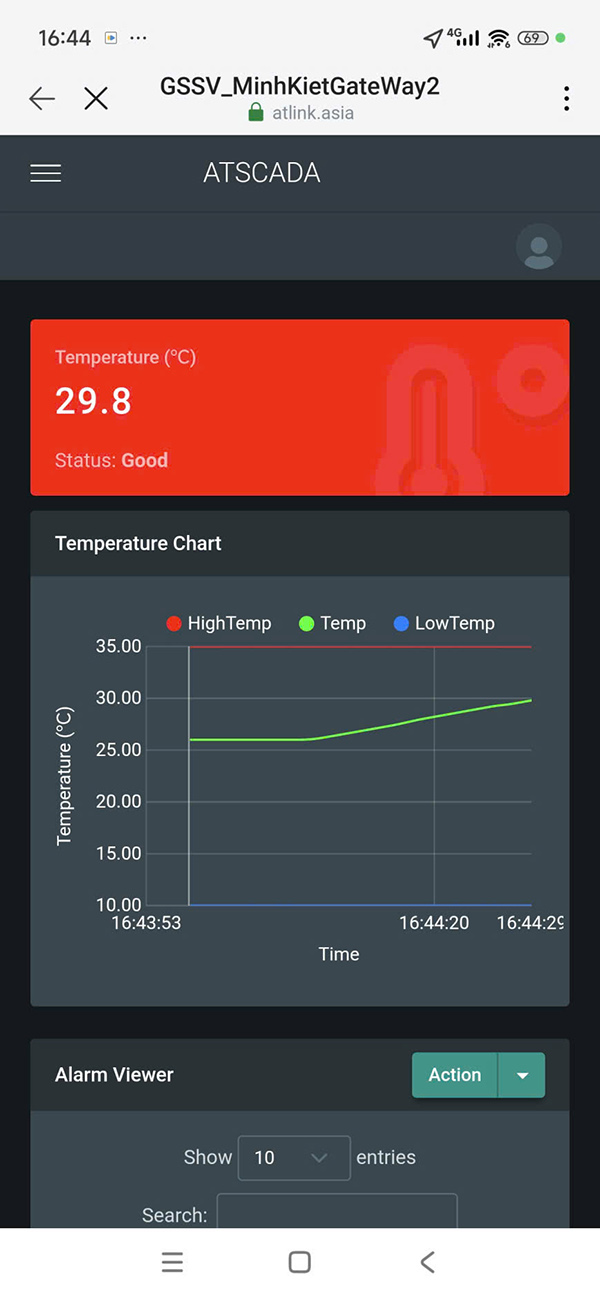
Task: Close the browser tab with X
Action: [96, 98]
